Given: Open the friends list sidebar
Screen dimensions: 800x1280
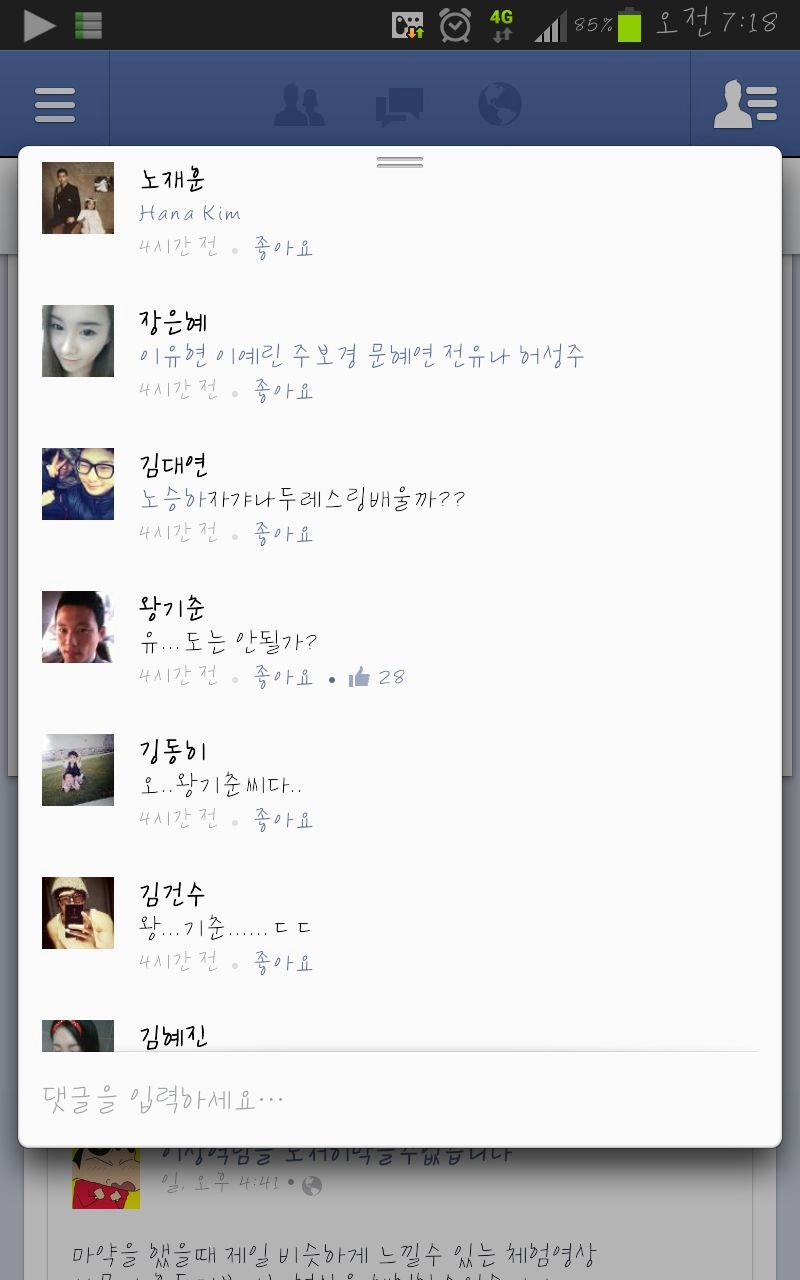Looking at the screenshot, I should (x=745, y=104).
